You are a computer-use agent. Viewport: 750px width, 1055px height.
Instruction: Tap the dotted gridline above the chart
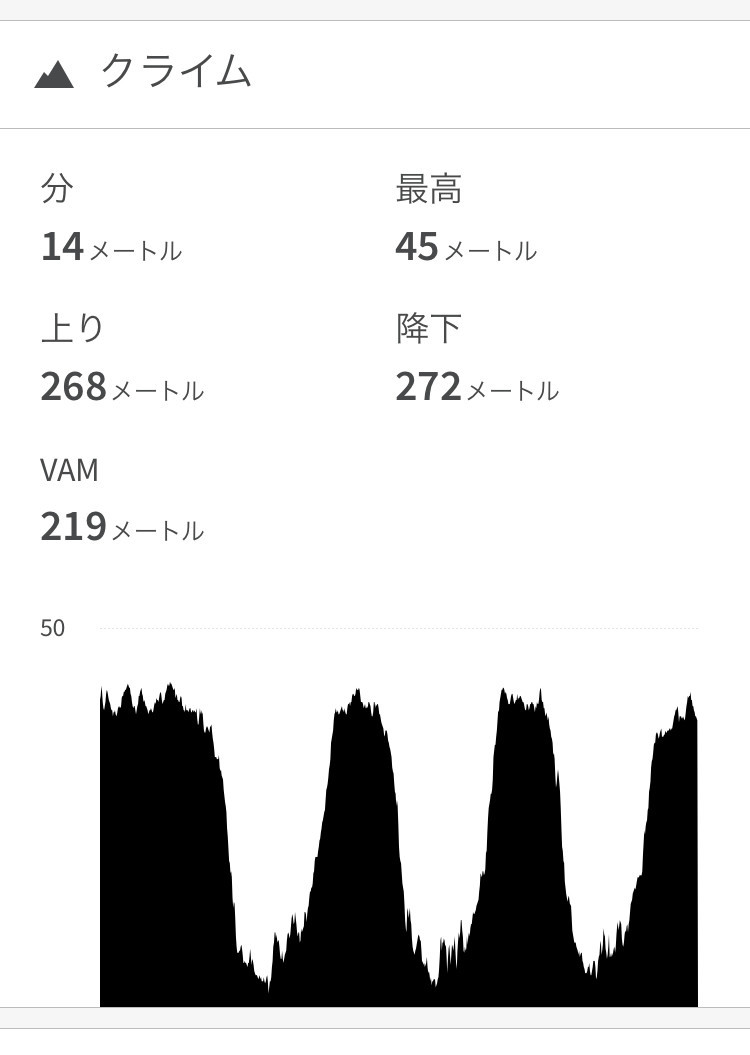point(400,628)
